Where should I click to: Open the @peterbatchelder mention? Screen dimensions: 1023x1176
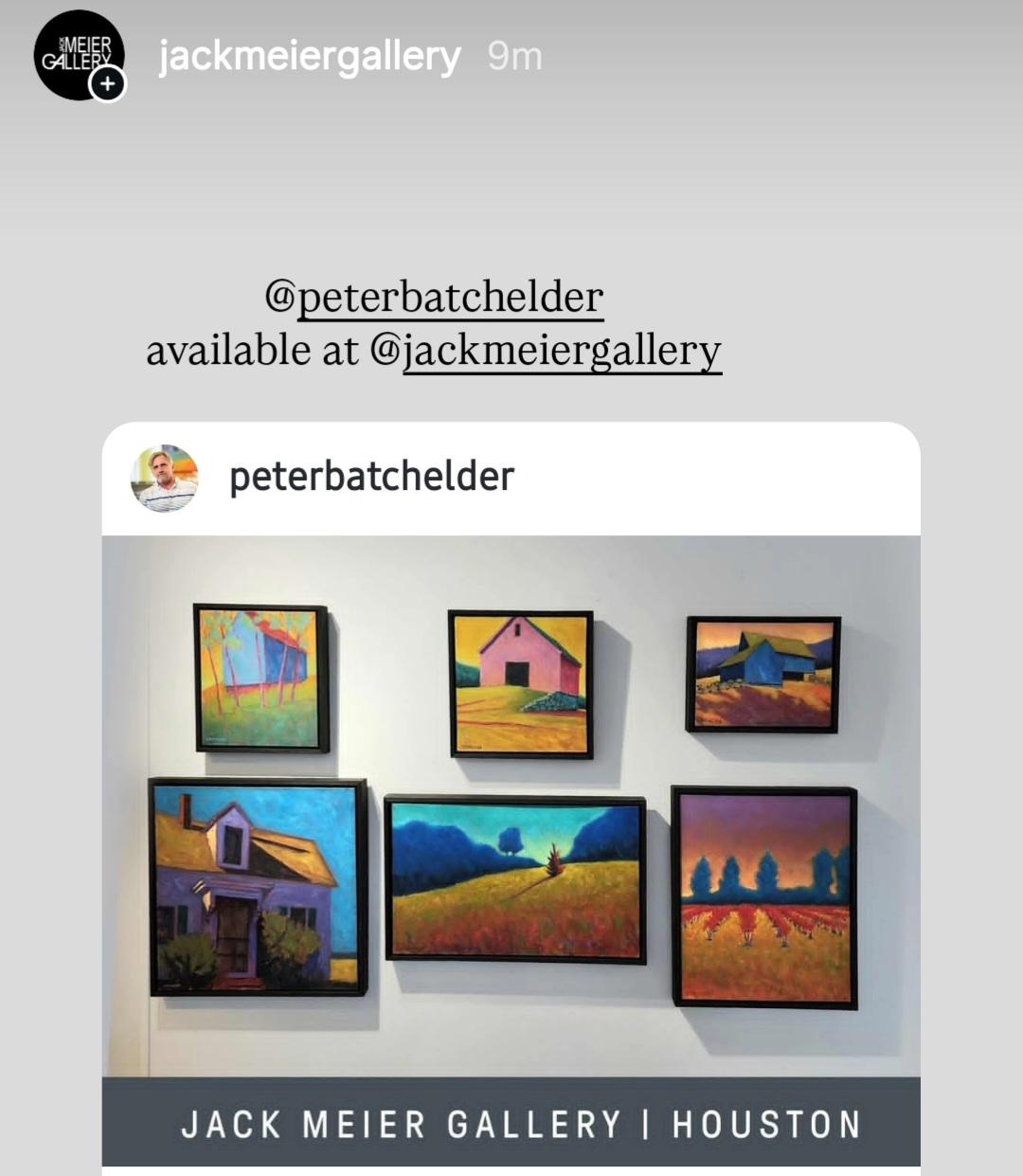[x=434, y=297]
